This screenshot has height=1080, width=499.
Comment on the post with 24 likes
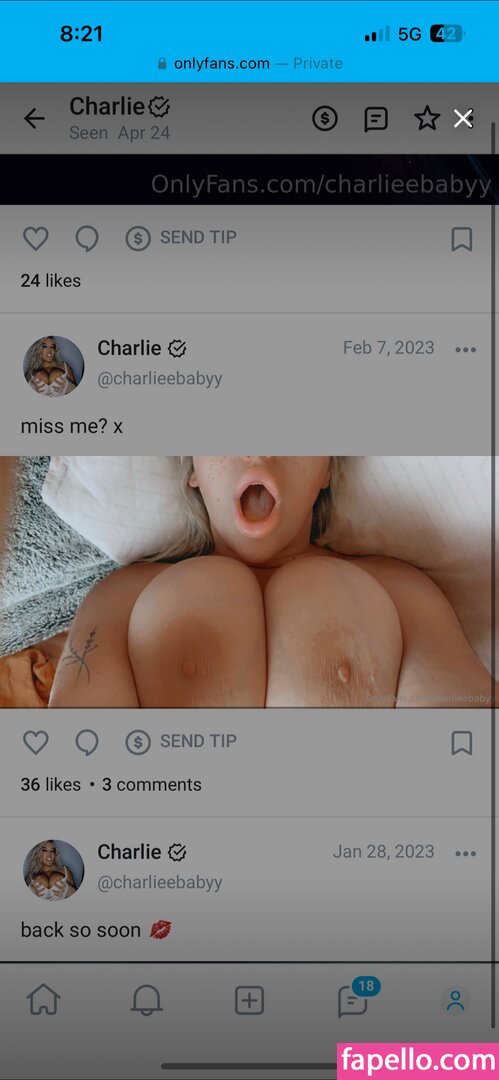pyautogui.click(x=87, y=239)
